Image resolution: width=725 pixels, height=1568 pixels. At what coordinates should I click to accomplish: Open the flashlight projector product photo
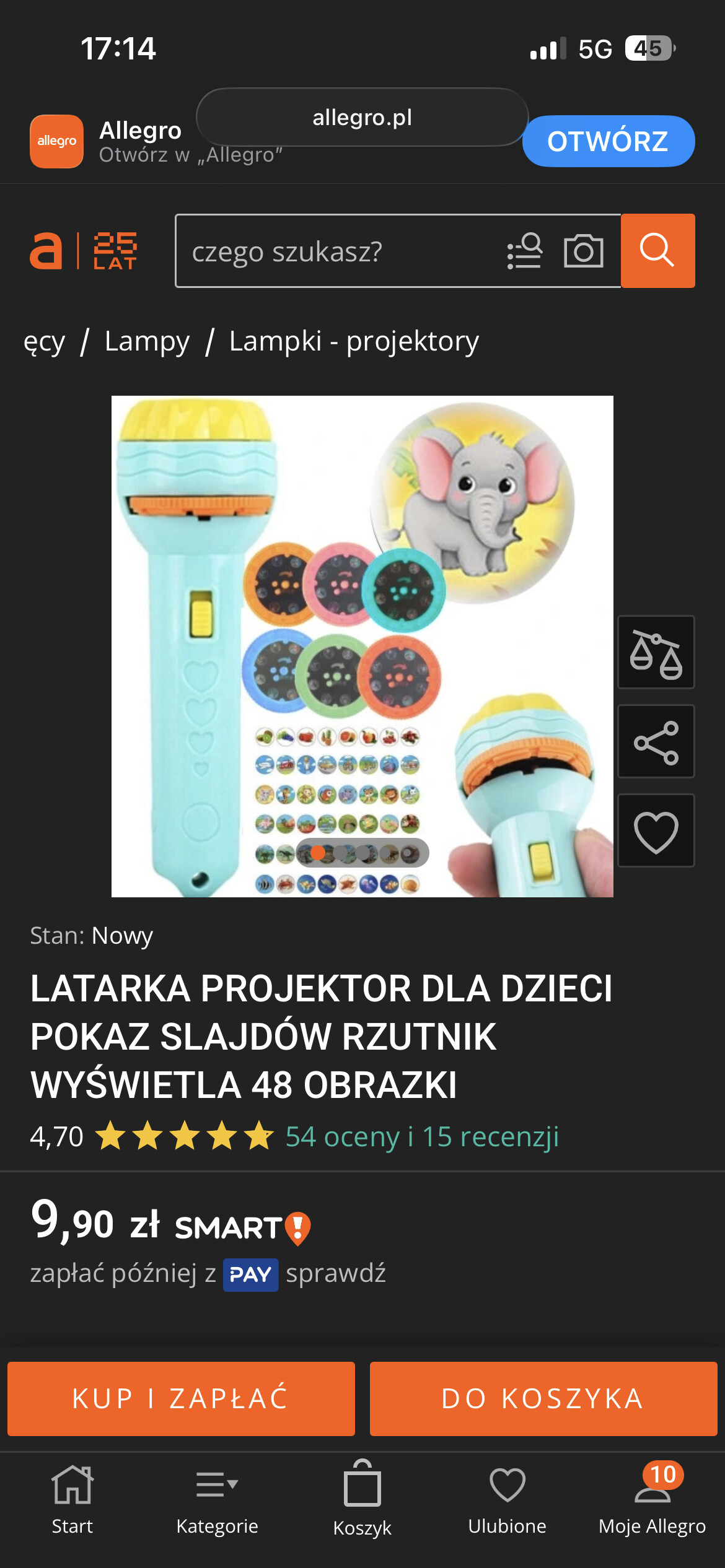pos(362,646)
